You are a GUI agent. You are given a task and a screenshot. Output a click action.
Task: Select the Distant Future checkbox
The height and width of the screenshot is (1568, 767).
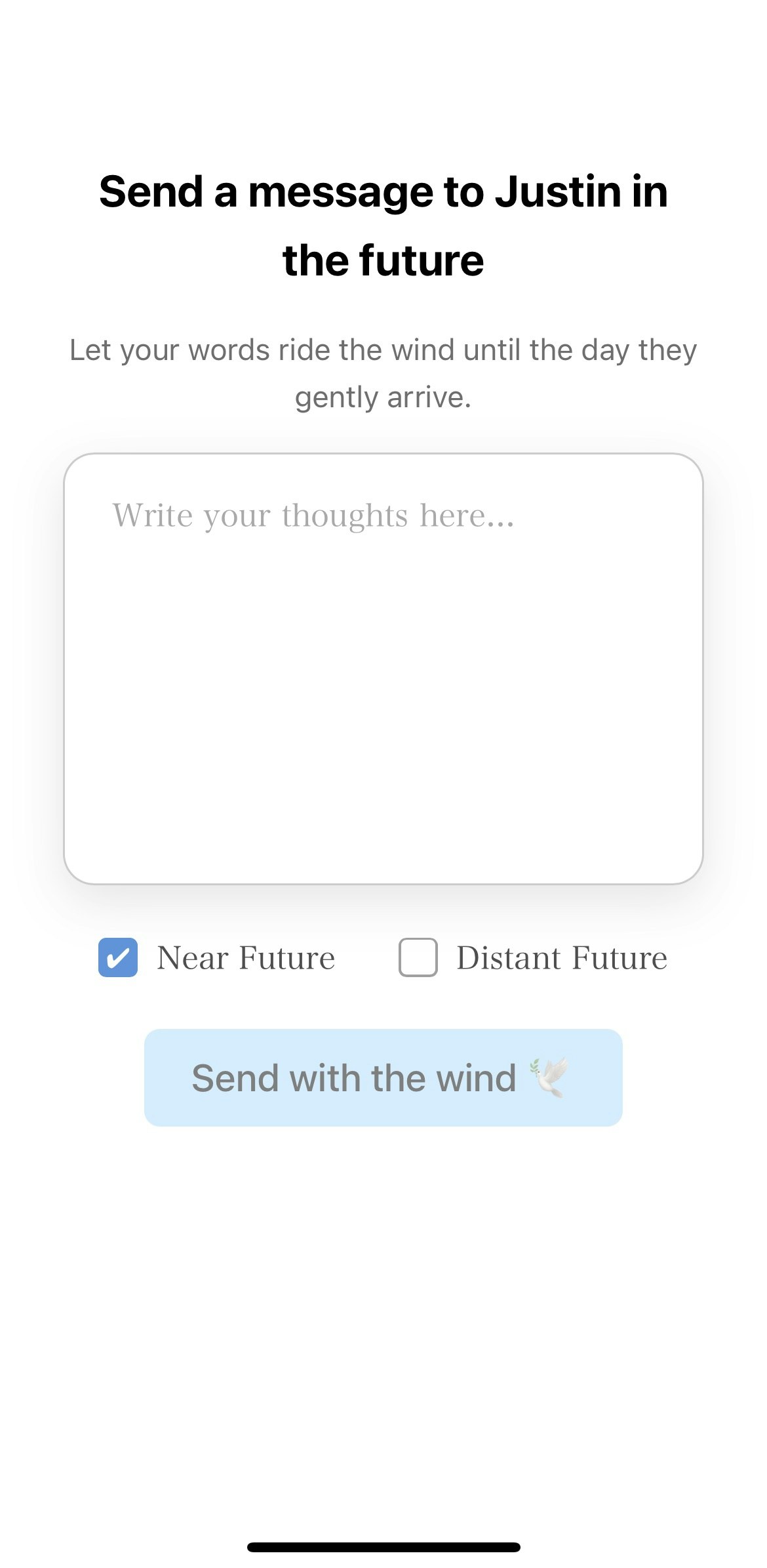418,957
